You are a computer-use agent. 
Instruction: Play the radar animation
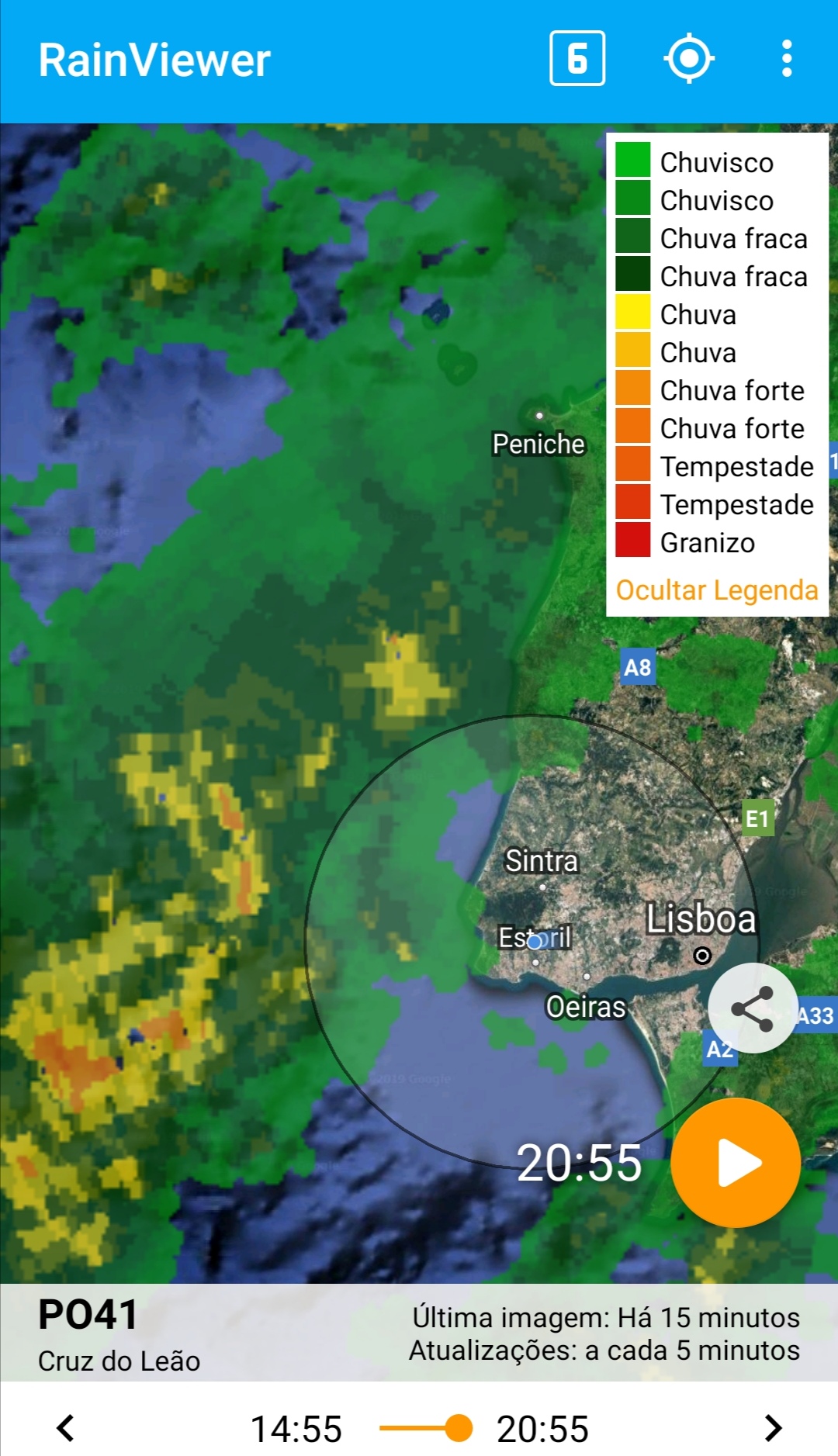[x=736, y=1162]
